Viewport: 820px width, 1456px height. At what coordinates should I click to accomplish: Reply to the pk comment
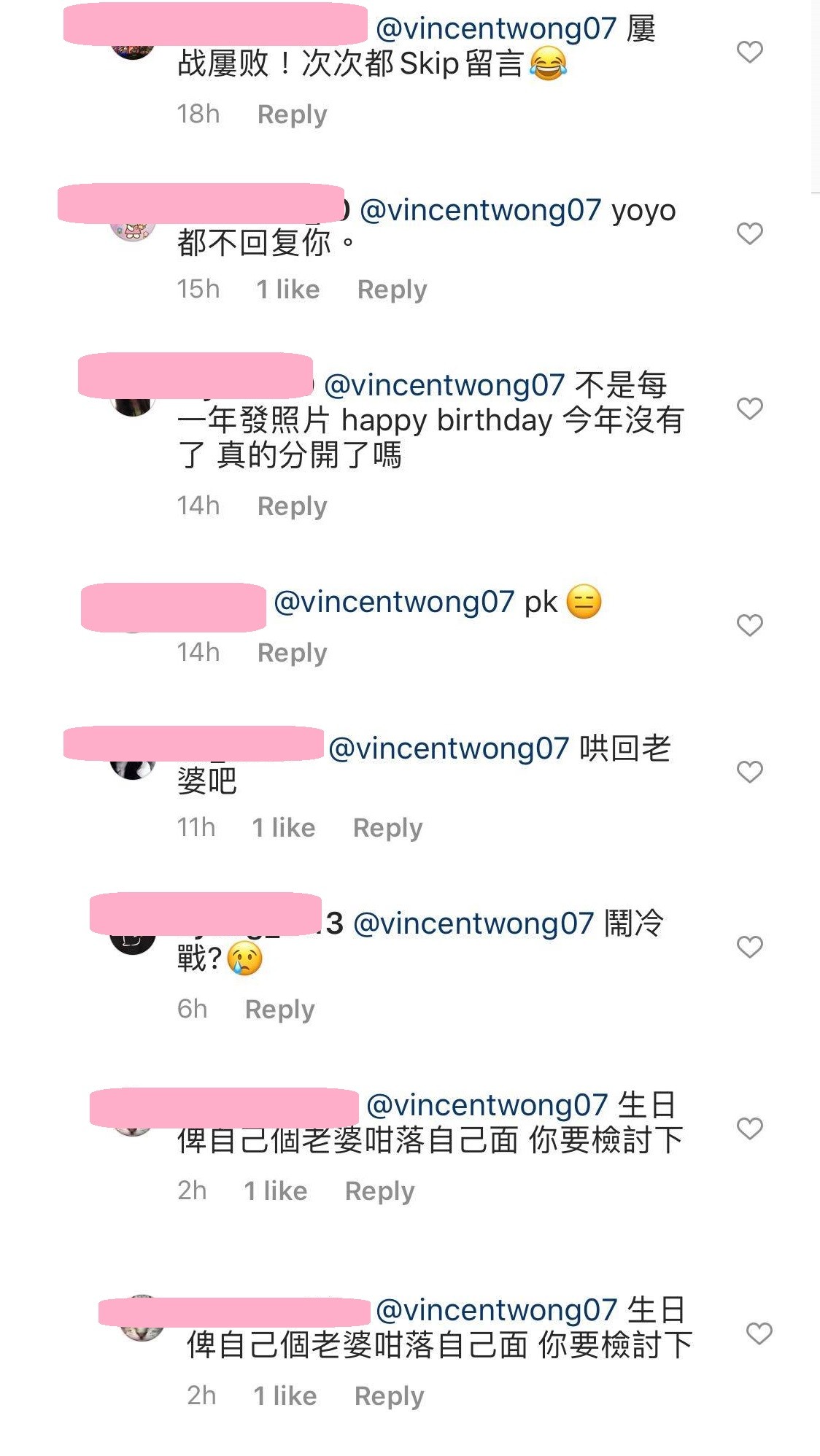click(x=292, y=653)
